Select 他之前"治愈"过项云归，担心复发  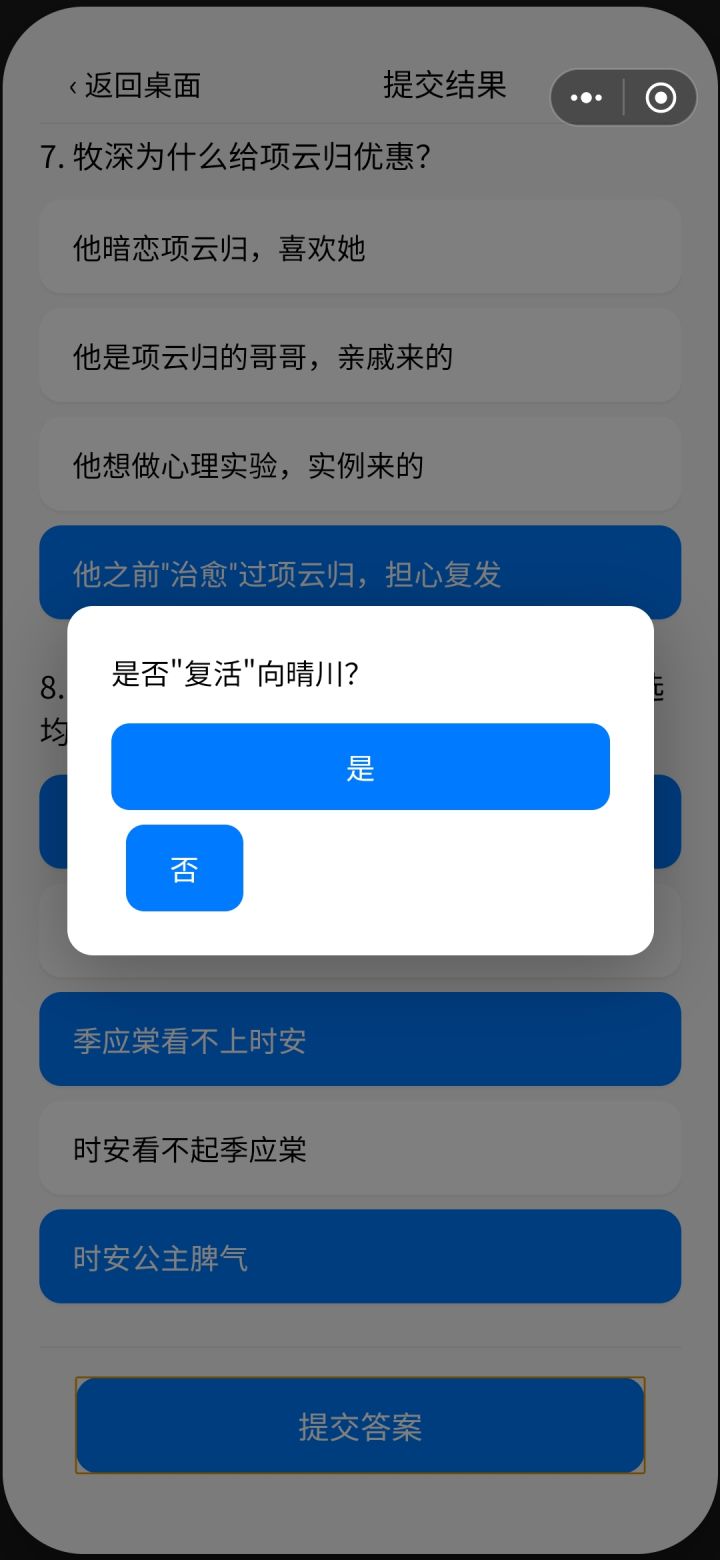tap(360, 572)
